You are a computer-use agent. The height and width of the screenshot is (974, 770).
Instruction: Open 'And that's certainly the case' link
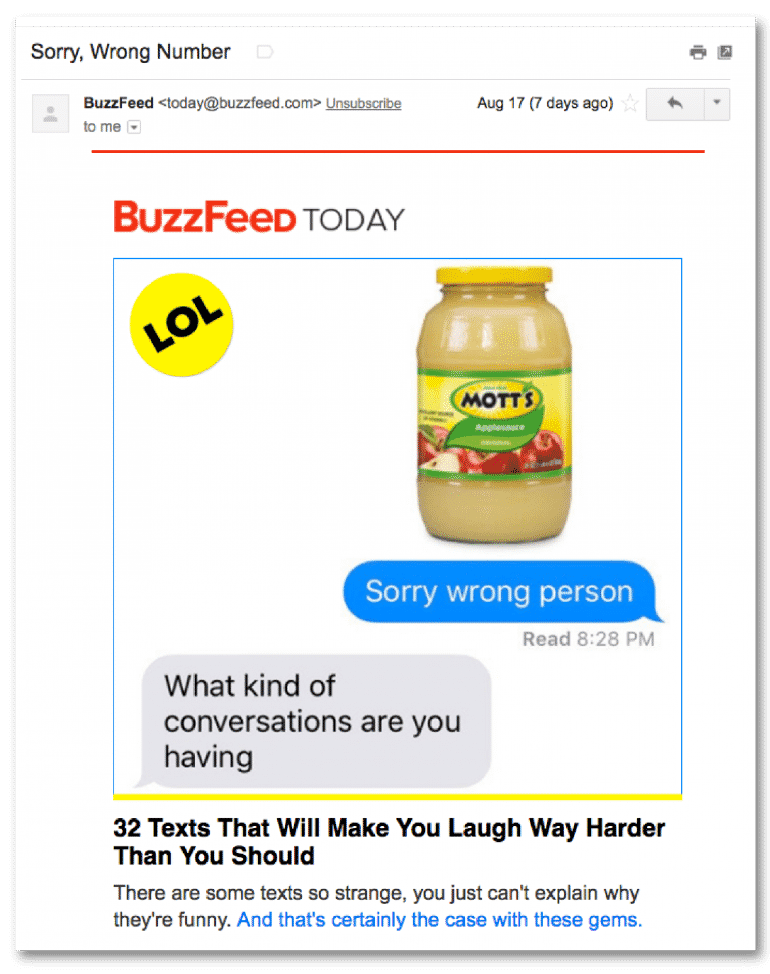click(439, 919)
